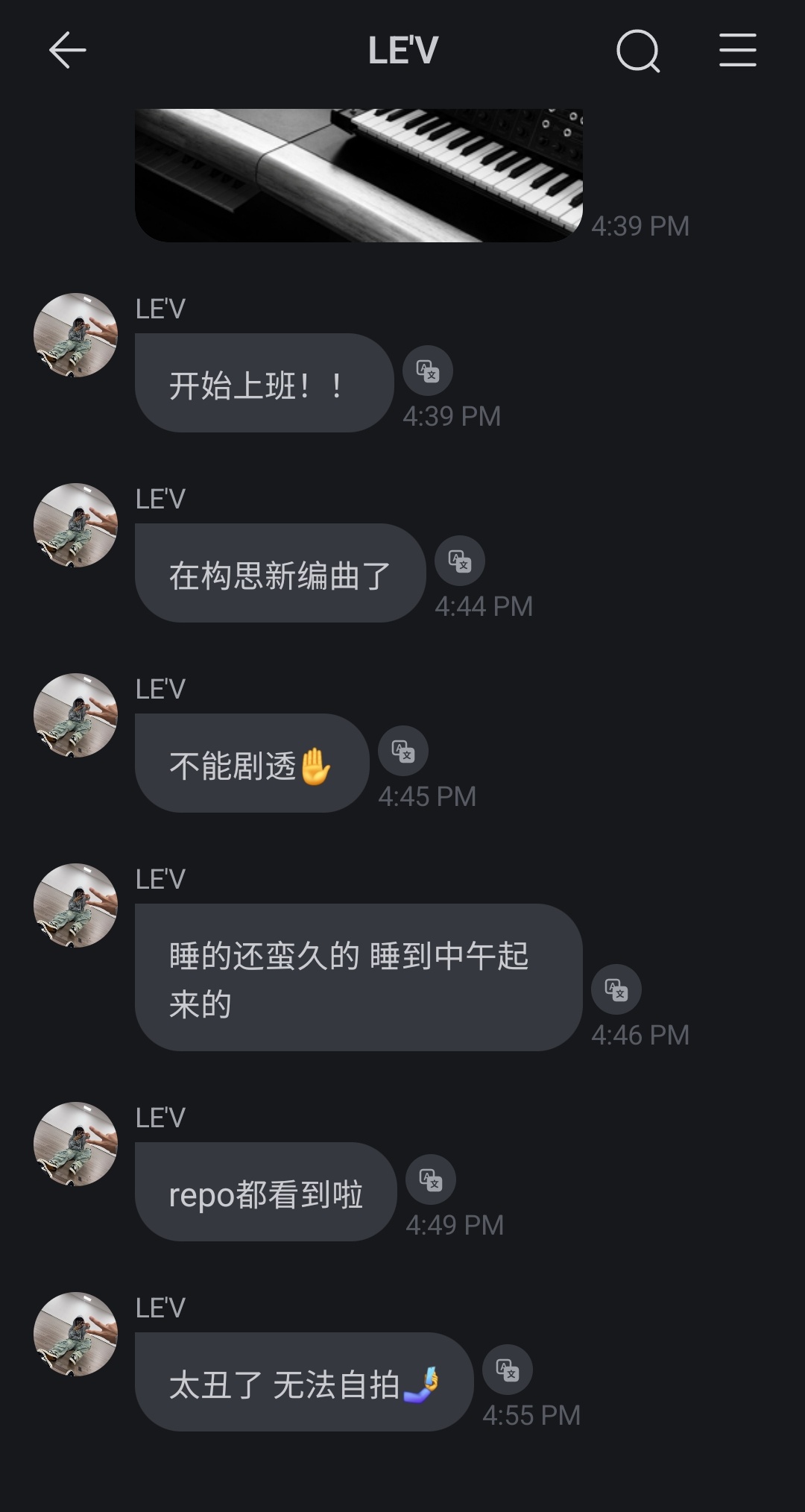Translate the message 开始上班！！
Image resolution: width=805 pixels, height=1512 pixels.
(x=428, y=371)
